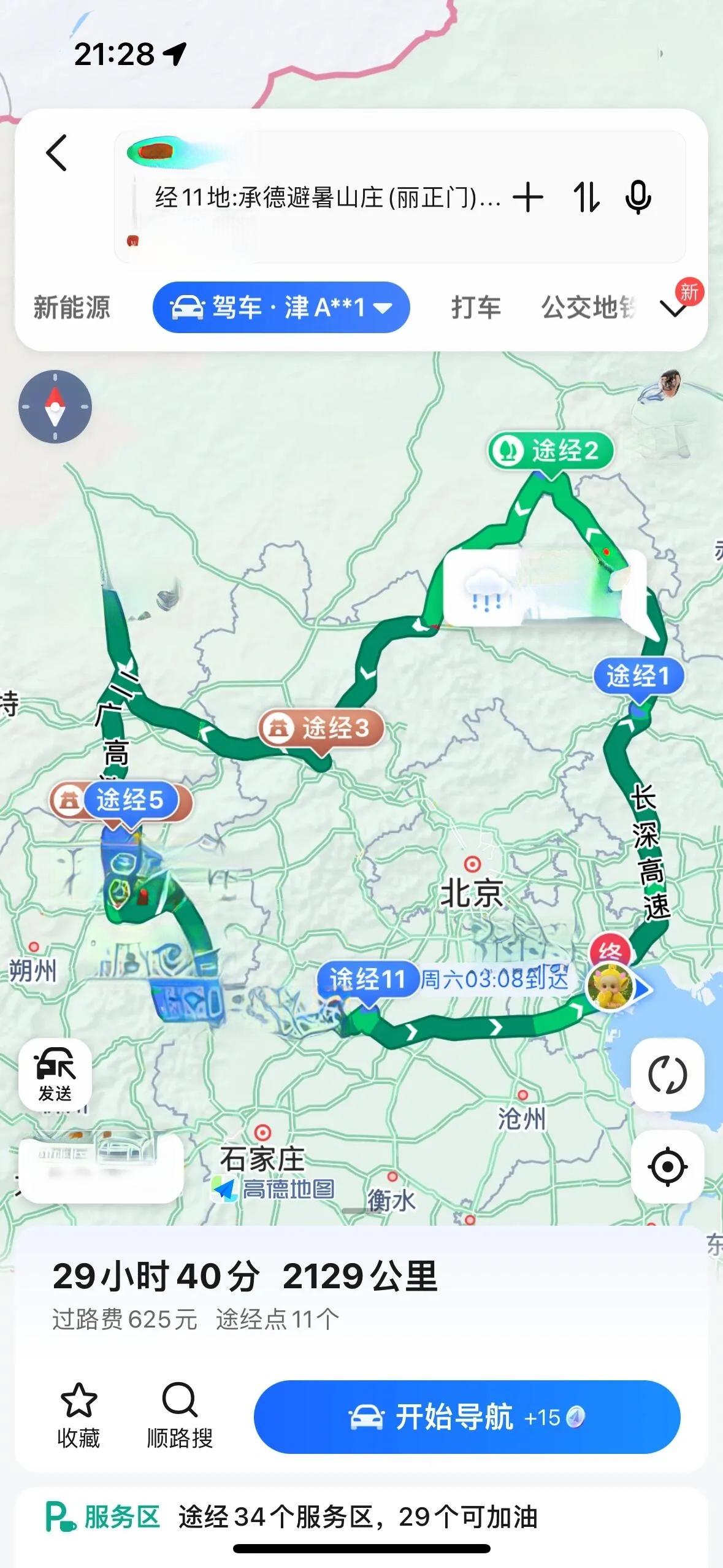
Task: Switch to the 公交地铁 tab
Action: tap(587, 307)
